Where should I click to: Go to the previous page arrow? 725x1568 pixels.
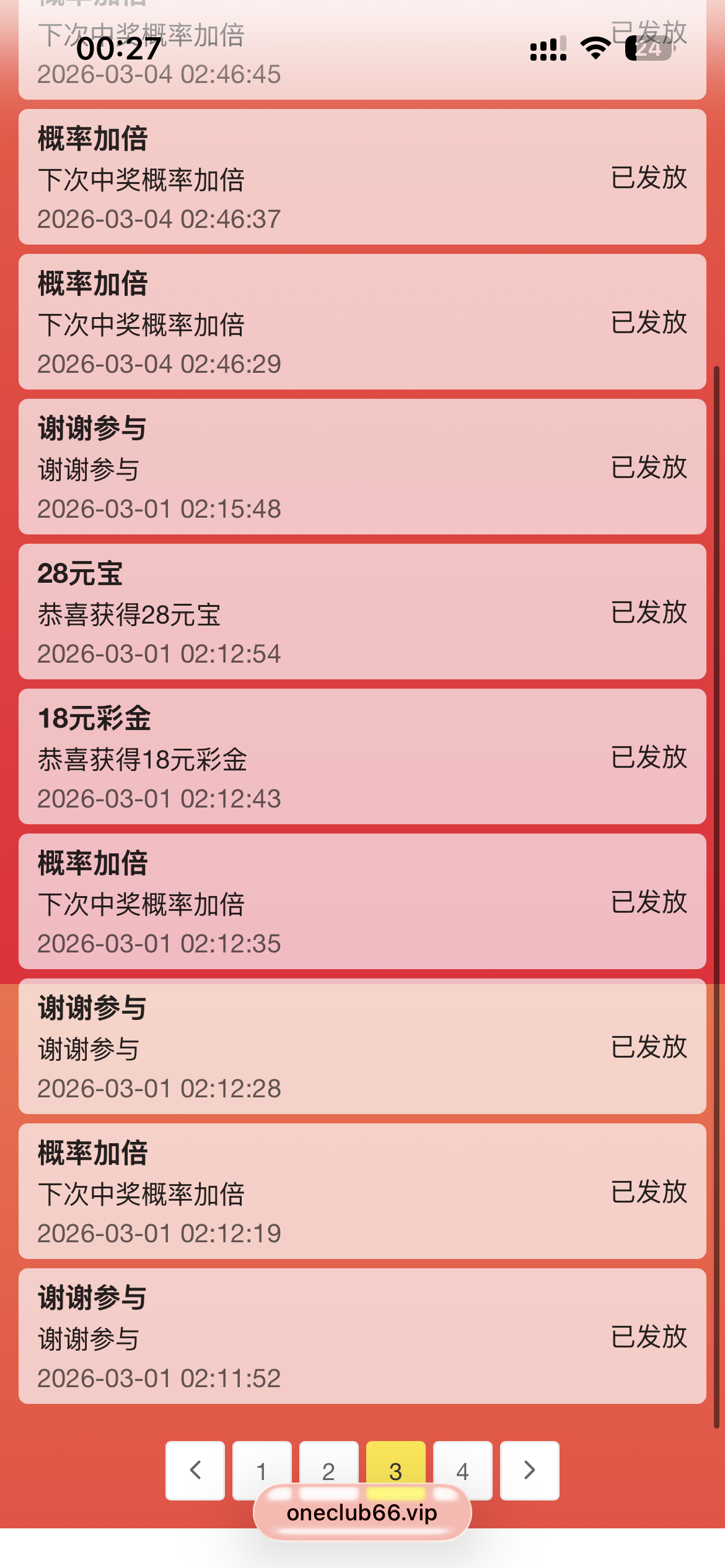click(x=195, y=1469)
